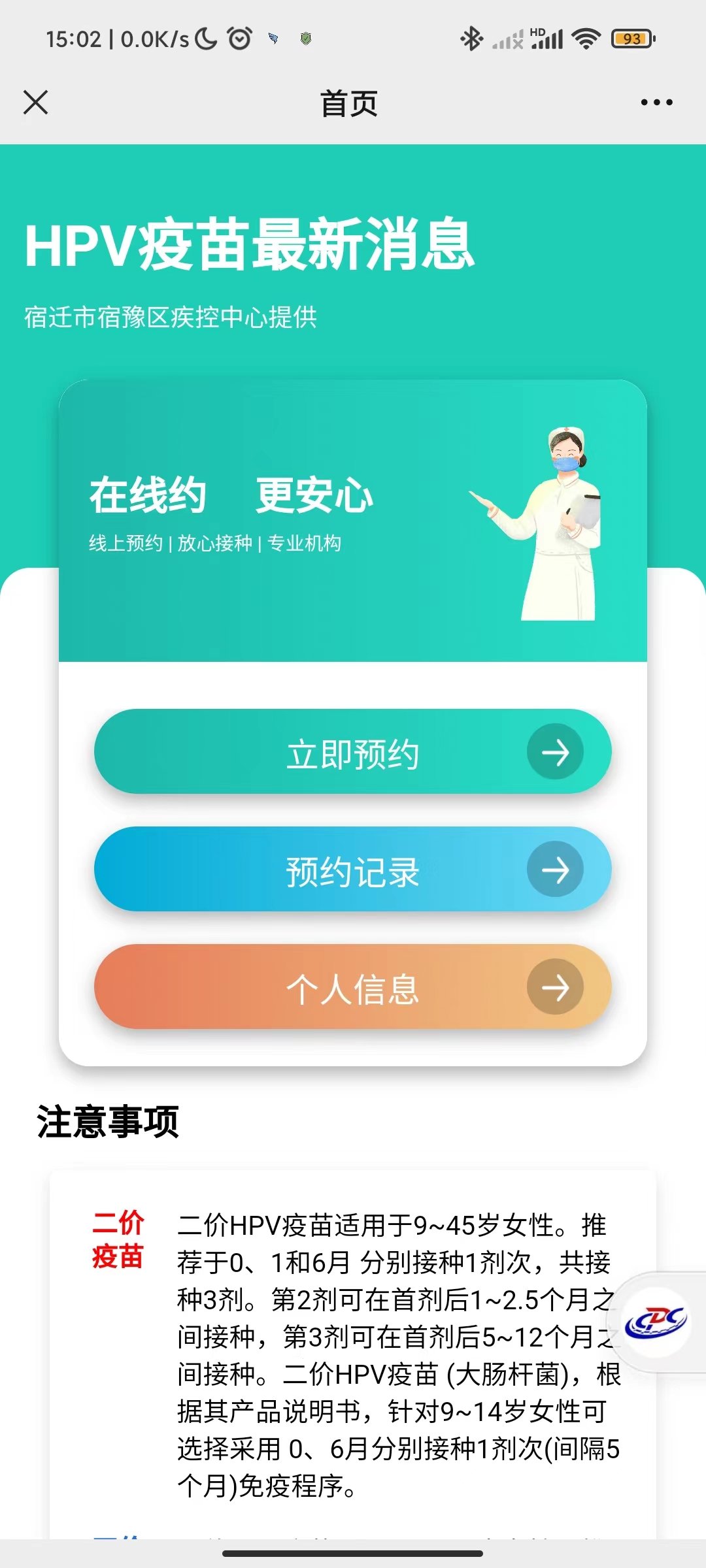Tap the floating CDC button
The image size is (706, 1568).
pyautogui.click(x=656, y=1322)
